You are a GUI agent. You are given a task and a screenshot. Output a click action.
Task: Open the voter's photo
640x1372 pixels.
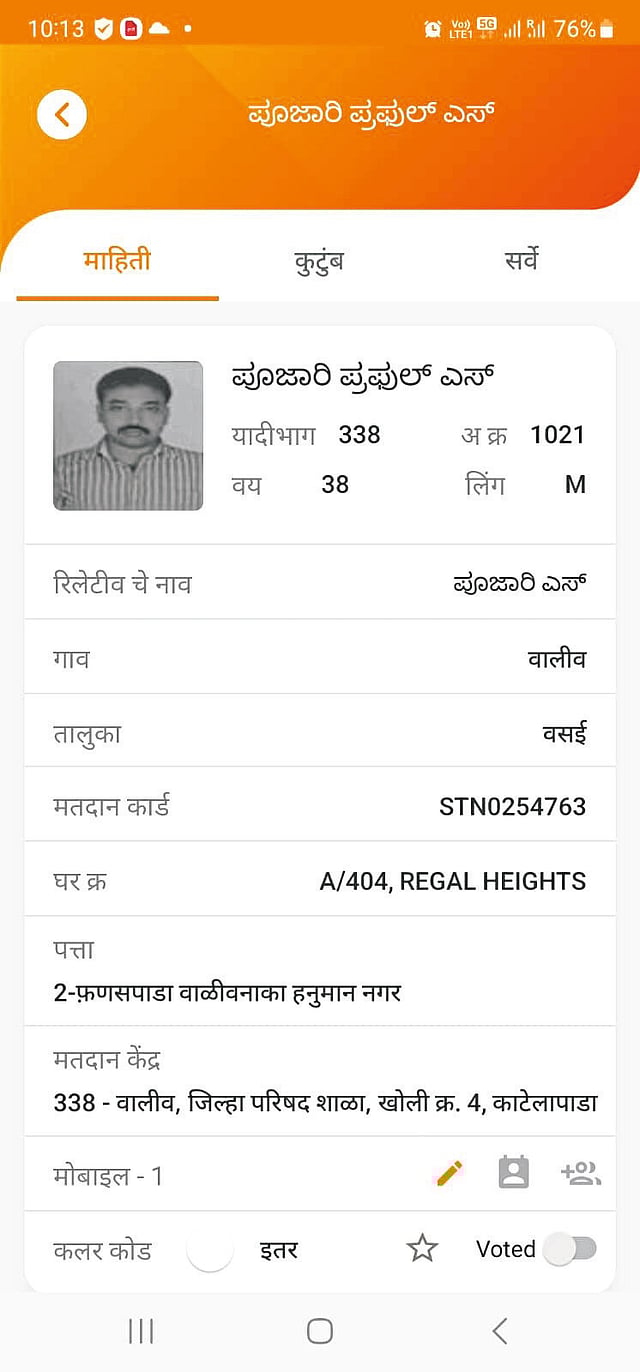coord(128,436)
